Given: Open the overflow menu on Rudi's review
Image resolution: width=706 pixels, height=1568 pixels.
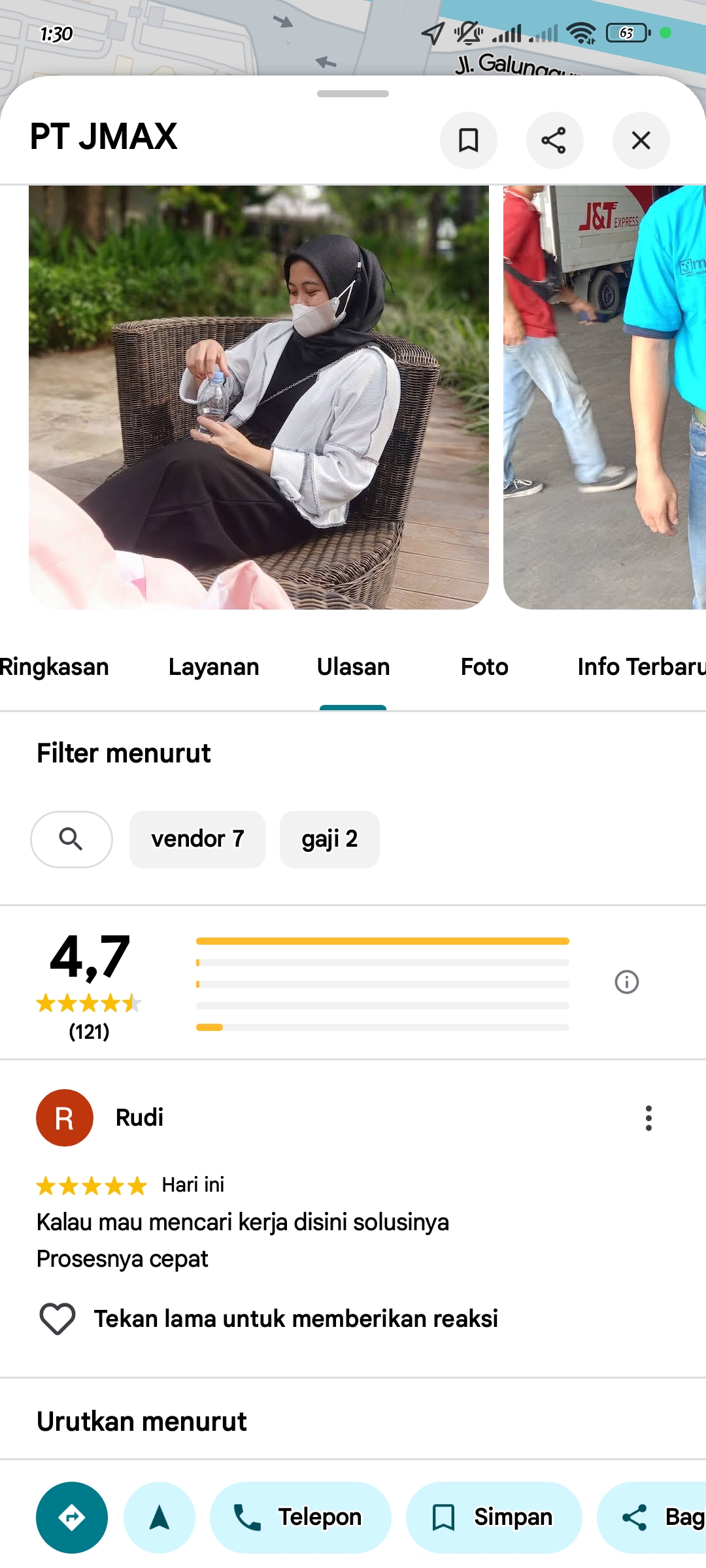Looking at the screenshot, I should 648,1118.
